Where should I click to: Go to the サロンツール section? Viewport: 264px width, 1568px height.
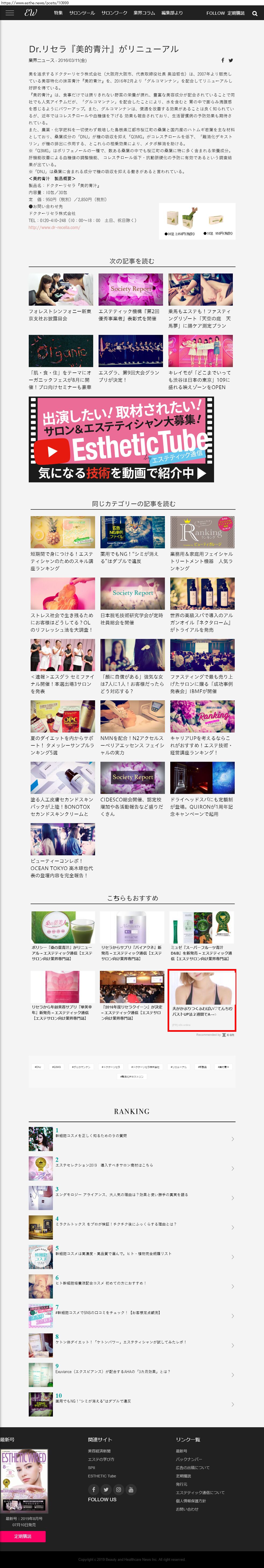81,13
